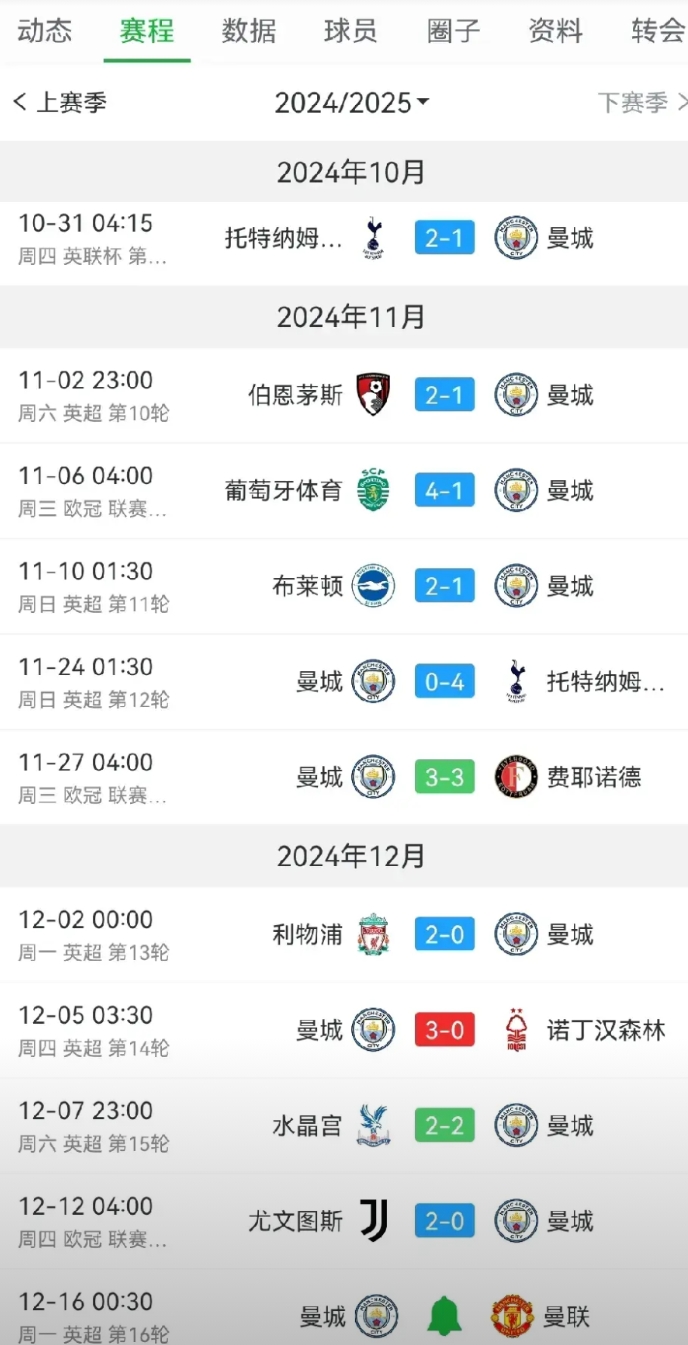Image resolution: width=688 pixels, height=1345 pixels.
Task: Open the 2024/2025 season dropdown
Action: click(x=352, y=102)
